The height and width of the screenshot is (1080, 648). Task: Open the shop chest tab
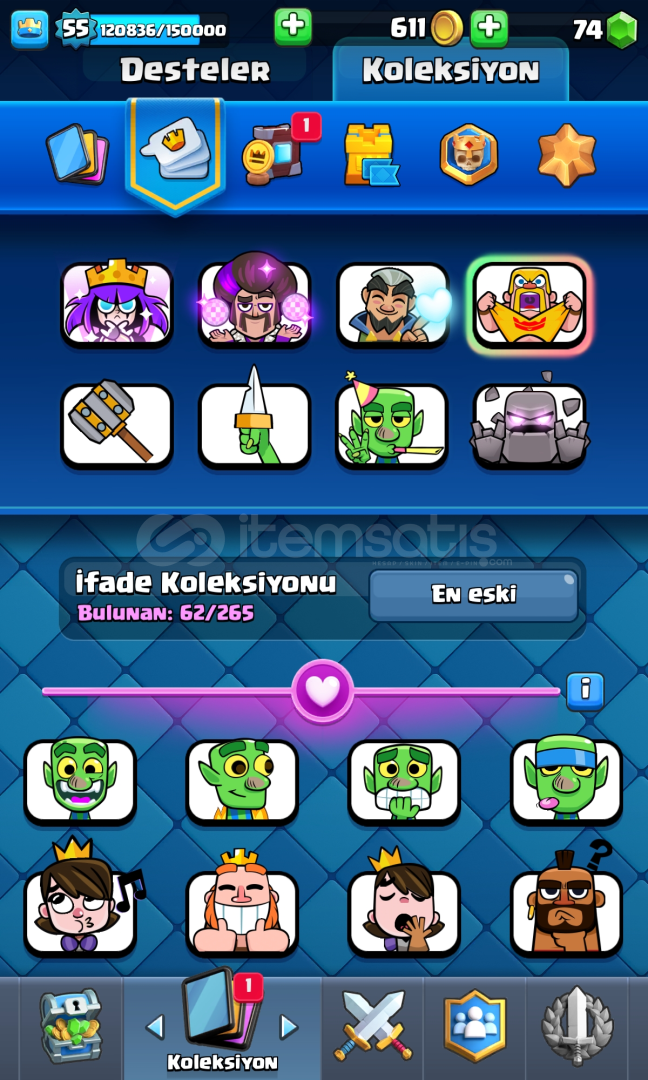click(71, 1026)
